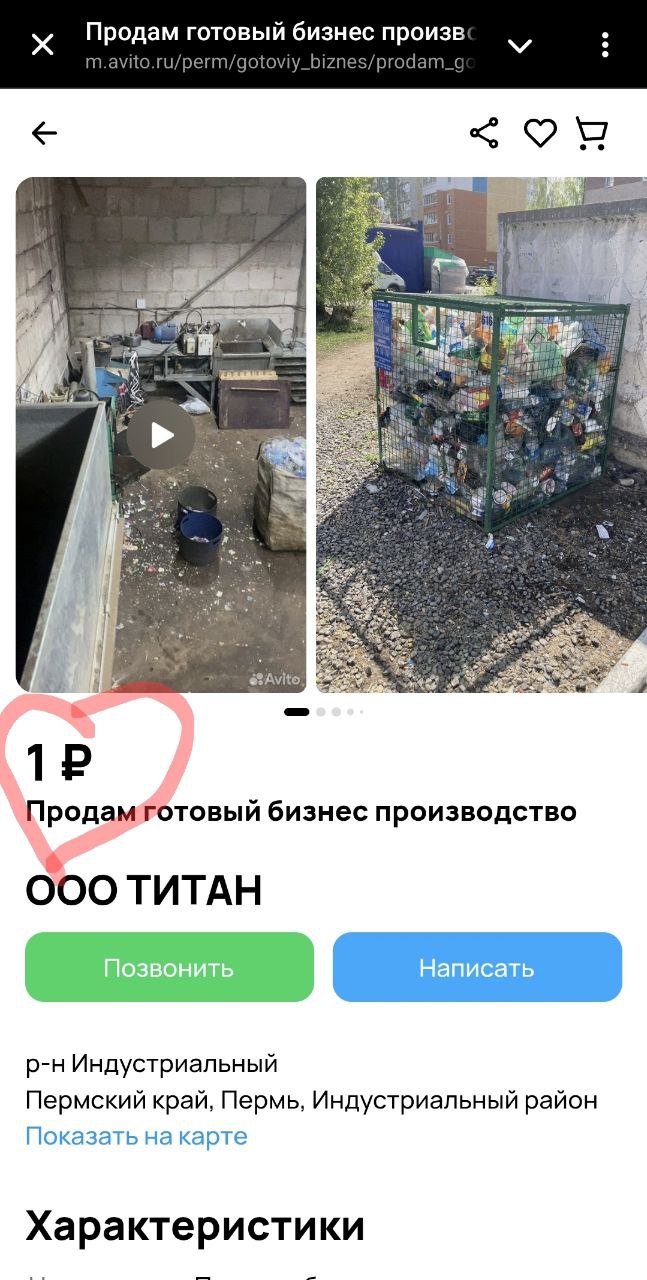Add the listing to favorites
This screenshot has width=647, height=1280.
pyautogui.click(x=540, y=133)
